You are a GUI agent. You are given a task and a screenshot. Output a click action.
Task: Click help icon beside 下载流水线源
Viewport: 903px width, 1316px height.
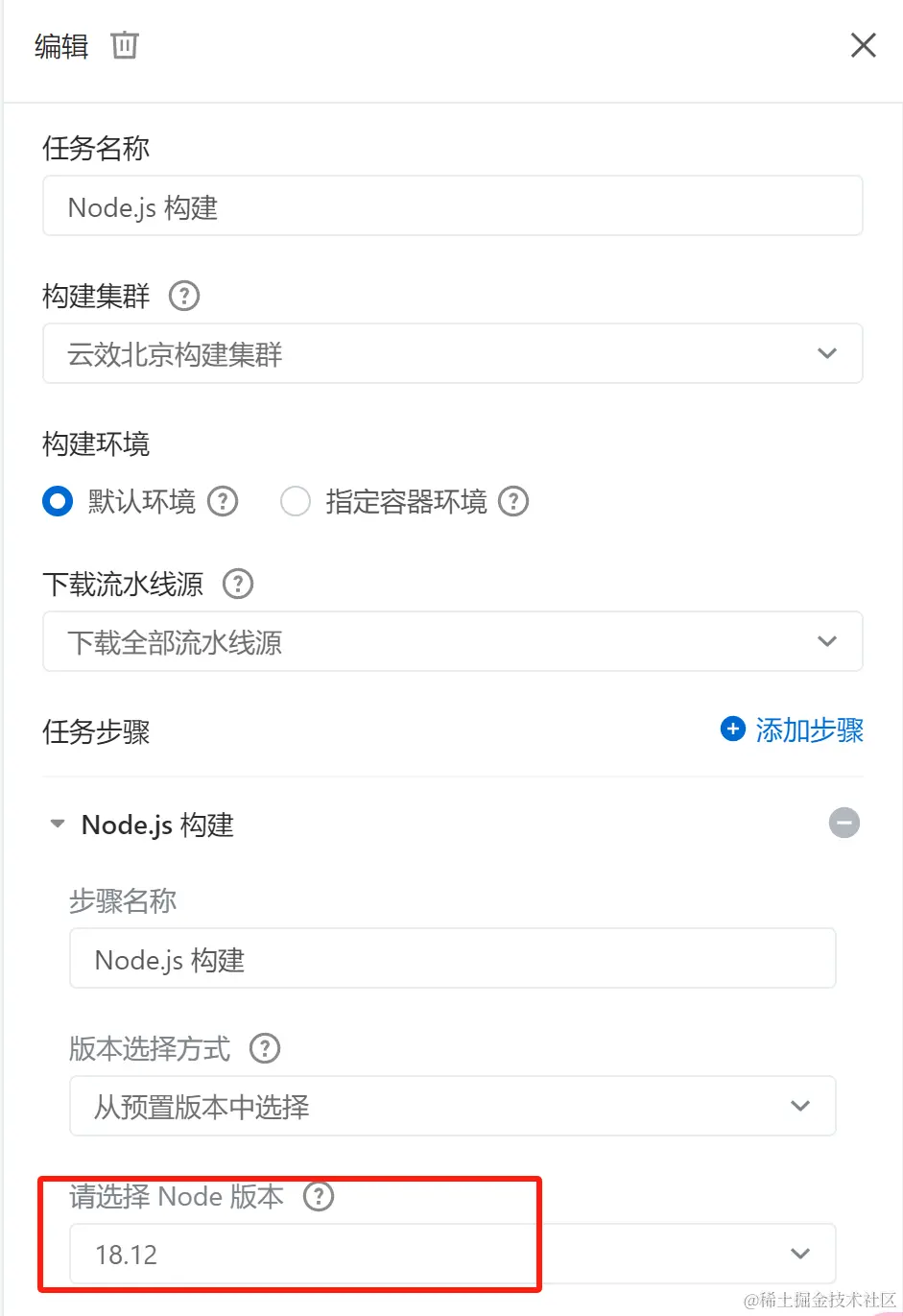pyautogui.click(x=236, y=584)
